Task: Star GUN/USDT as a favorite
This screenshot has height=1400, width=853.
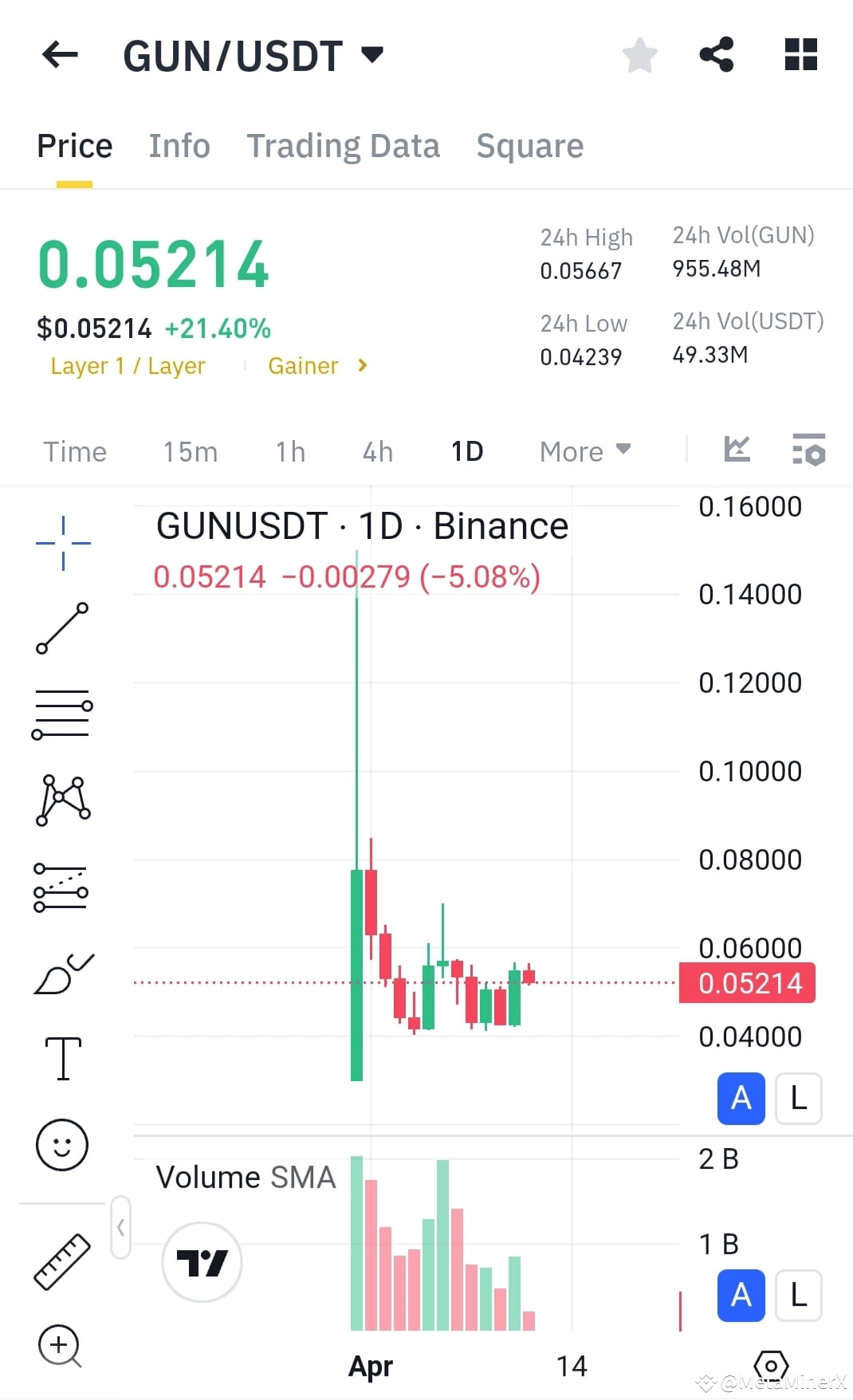Action: pyautogui.click(x=640, y=54)
